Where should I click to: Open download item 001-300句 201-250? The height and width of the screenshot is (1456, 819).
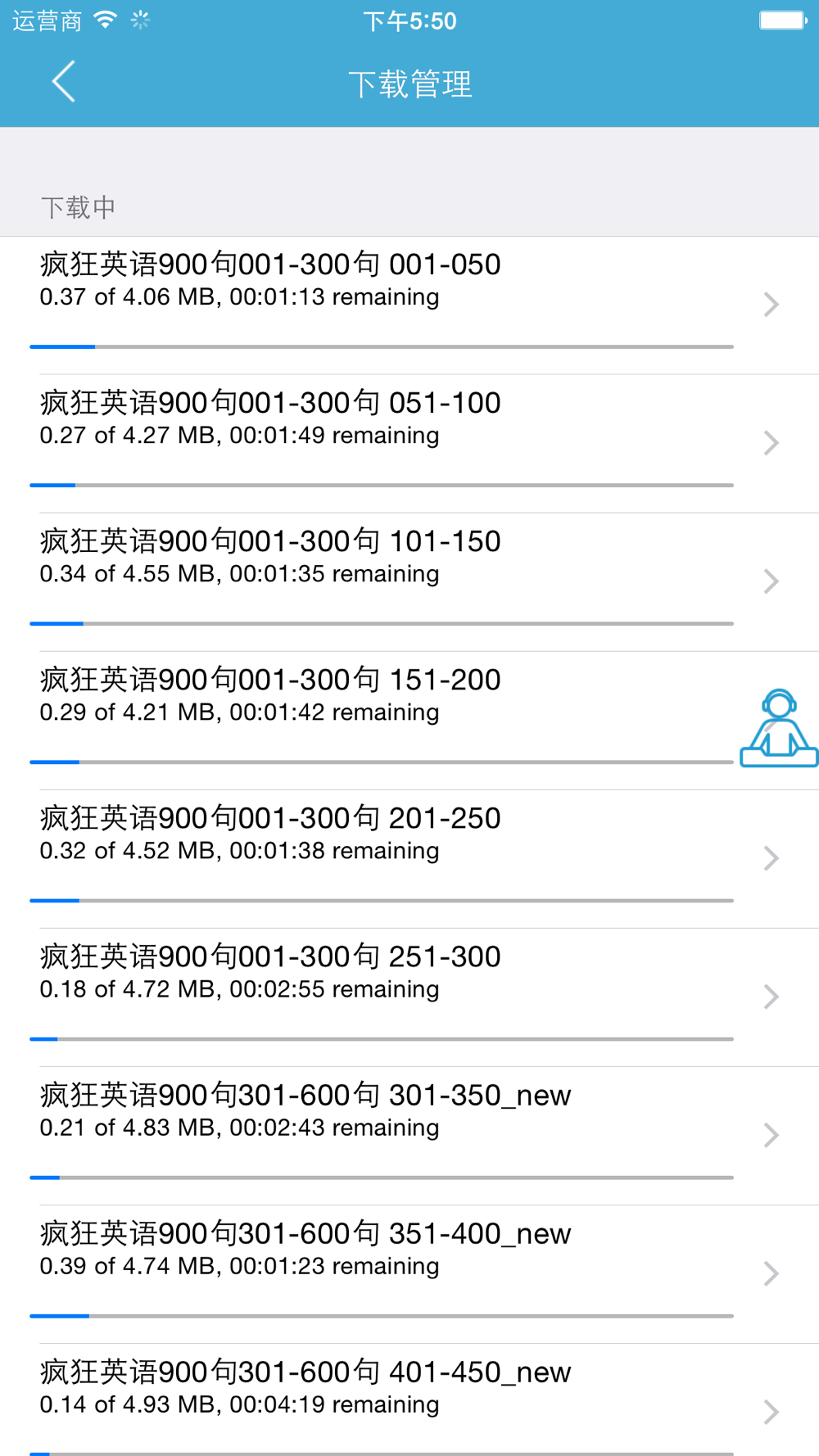[x=409, y=859]
